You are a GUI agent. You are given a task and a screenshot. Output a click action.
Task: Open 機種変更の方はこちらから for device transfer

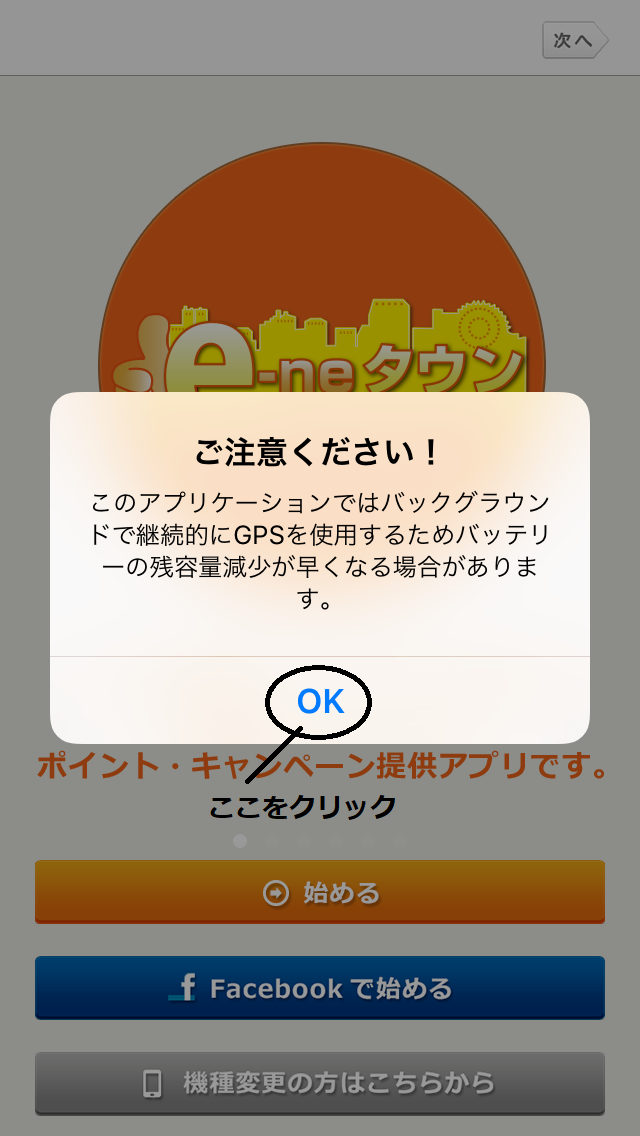(320, 1082)
